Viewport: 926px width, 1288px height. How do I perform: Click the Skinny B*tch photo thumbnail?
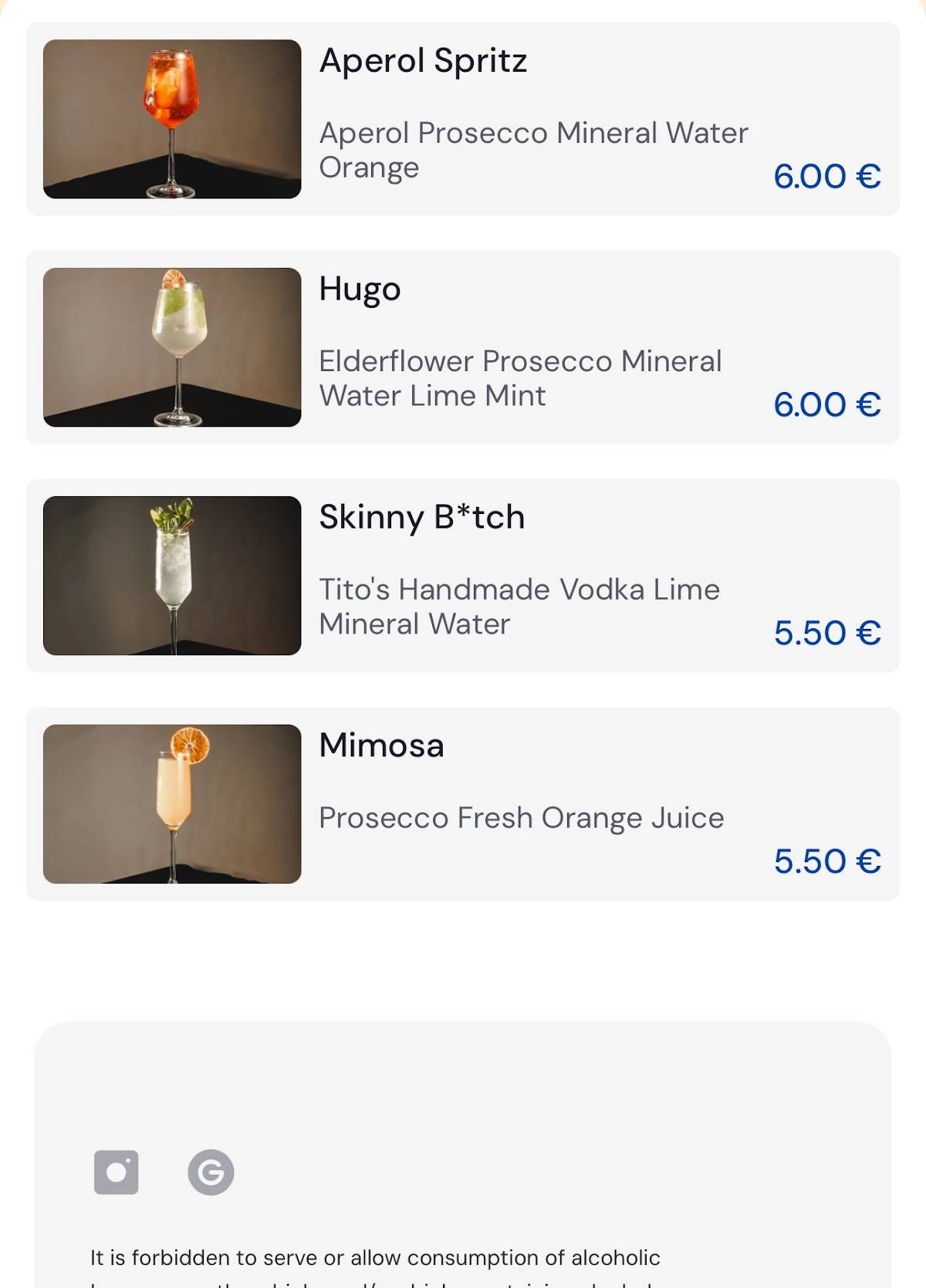(171, 575)
